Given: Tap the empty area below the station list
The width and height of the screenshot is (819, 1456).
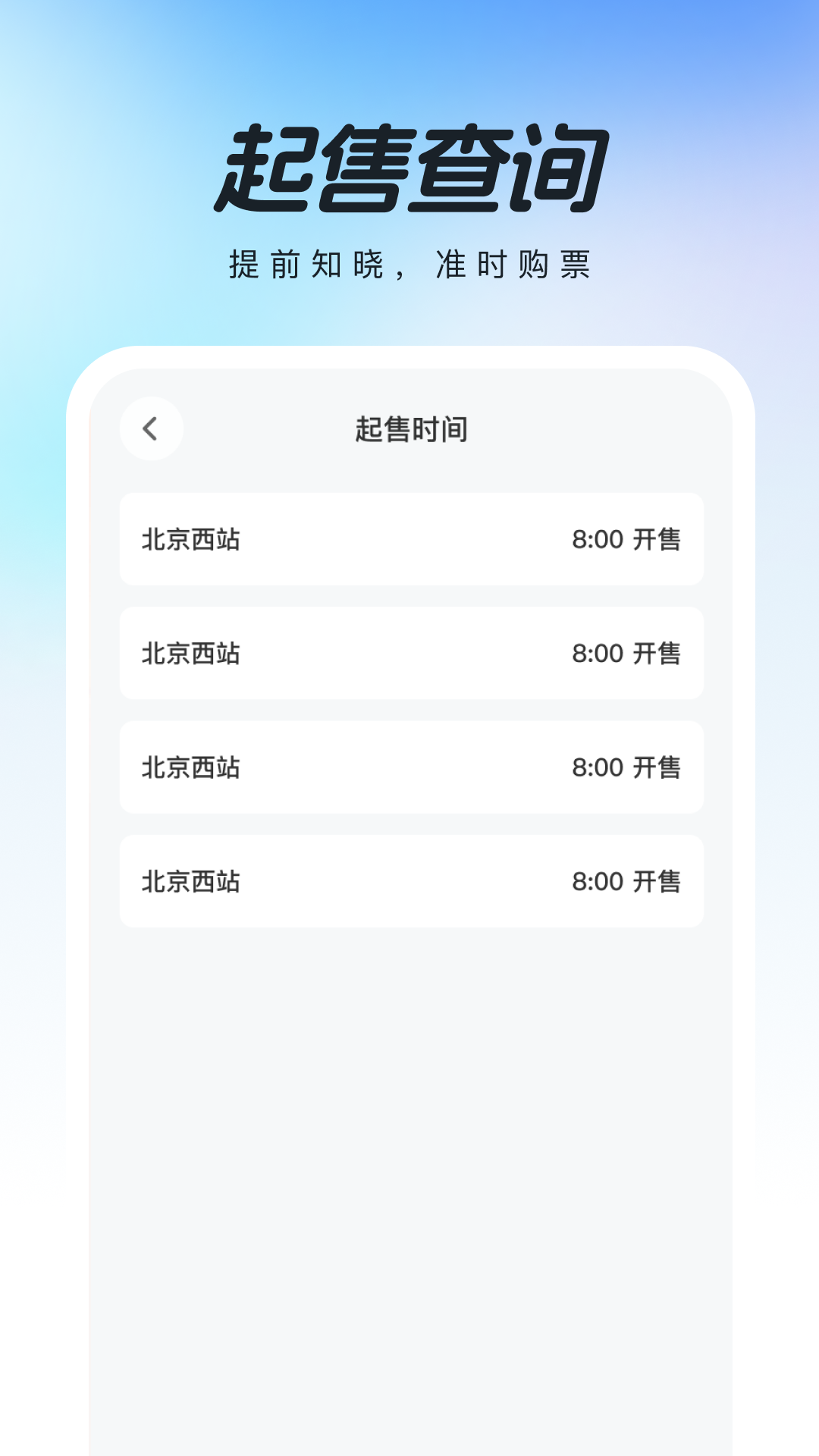Looking at the screenshot, I should coord(409,1100).
